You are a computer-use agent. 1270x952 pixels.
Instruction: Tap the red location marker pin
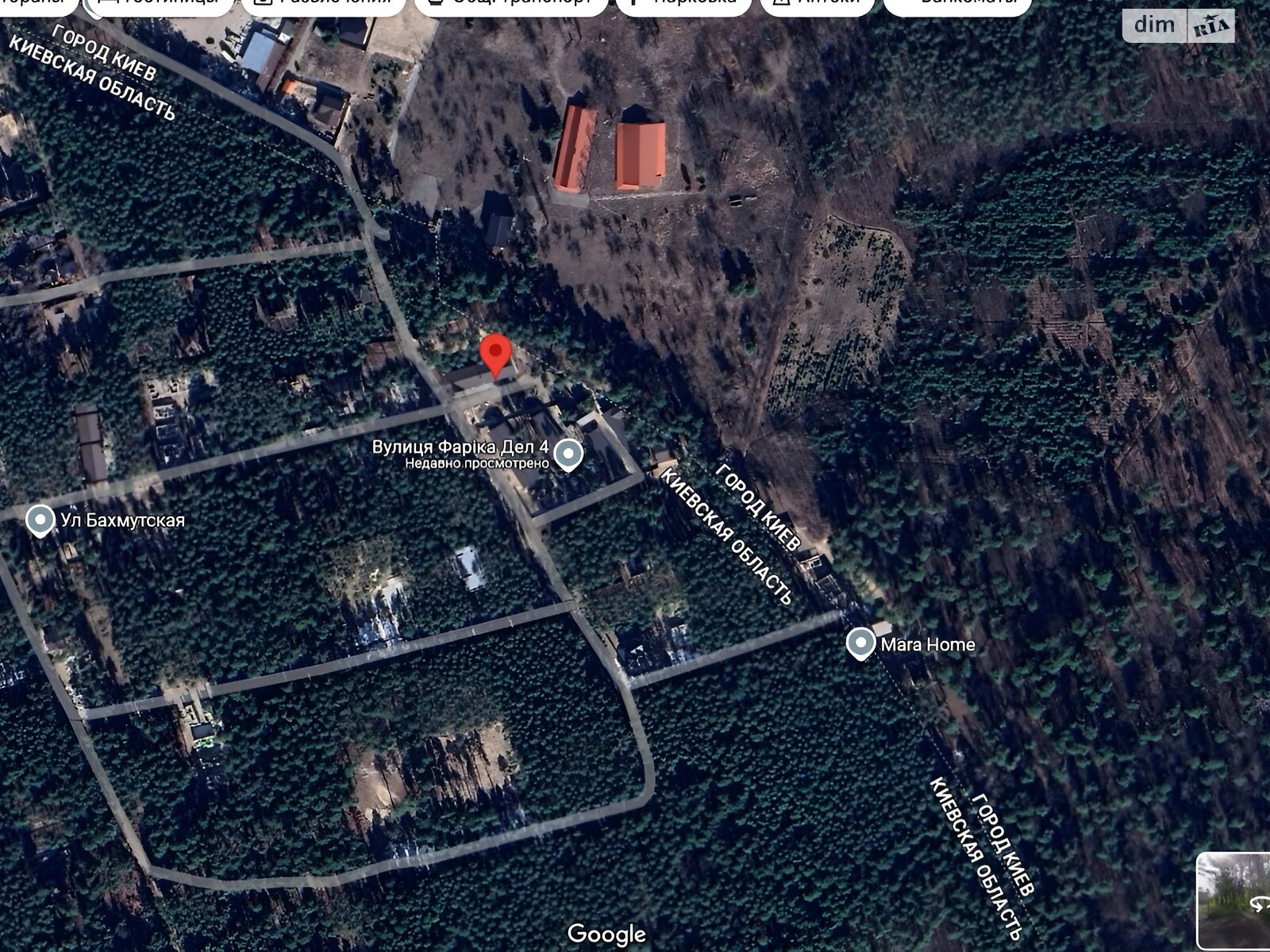coord(497,355)
